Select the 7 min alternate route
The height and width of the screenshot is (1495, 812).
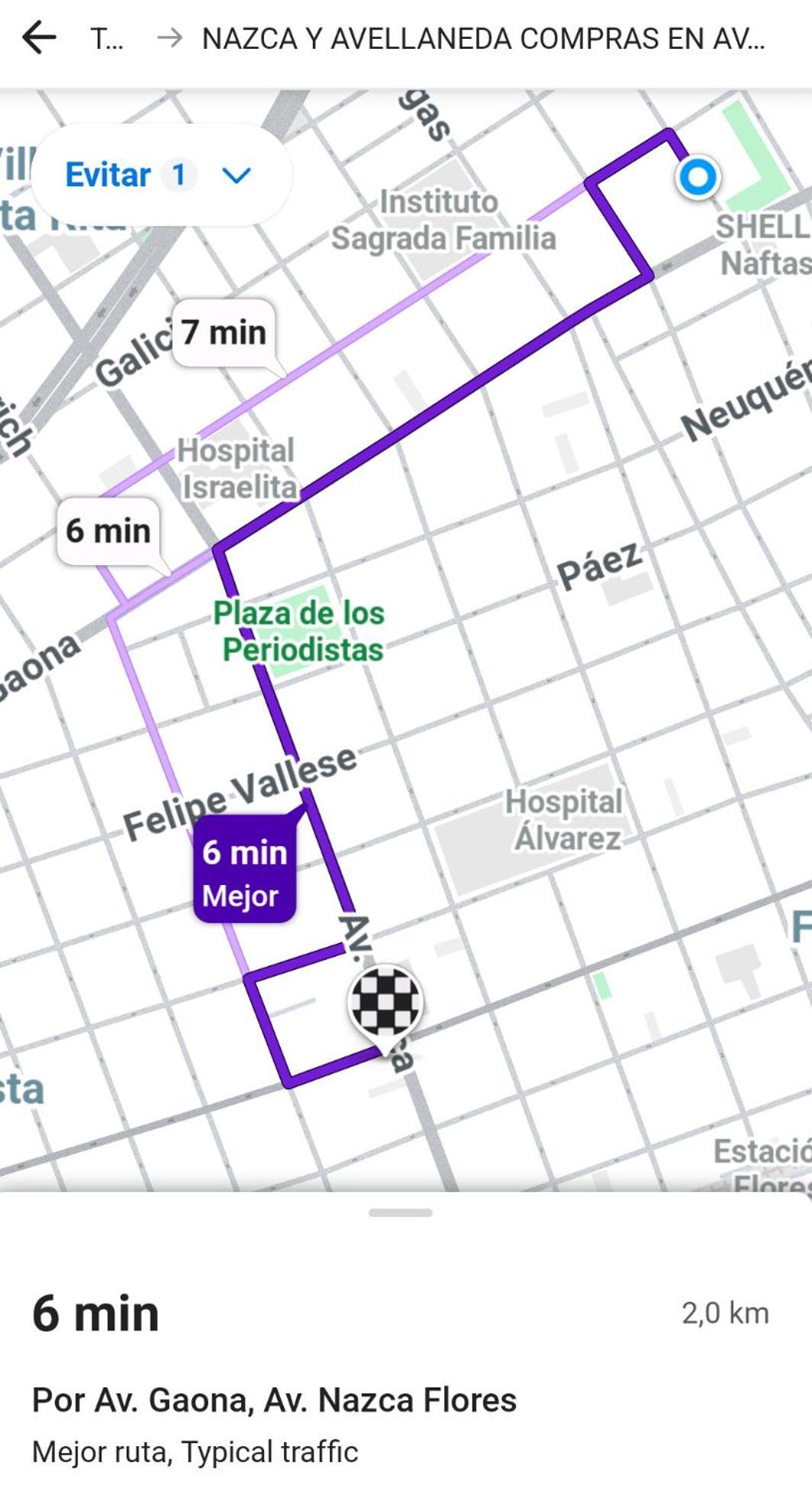(x=224, y=332)
